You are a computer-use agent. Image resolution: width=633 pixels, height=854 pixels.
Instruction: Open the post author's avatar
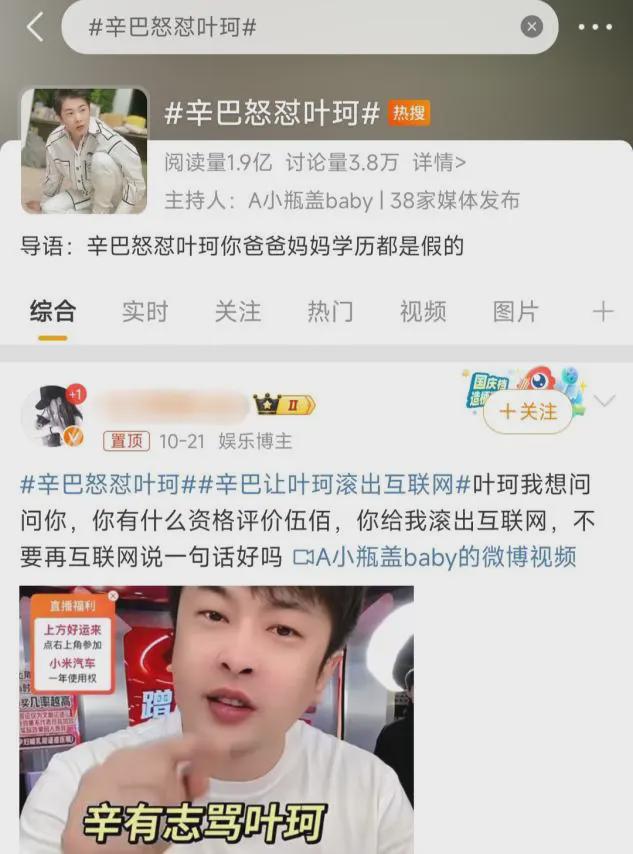click(x=53, y=415)
